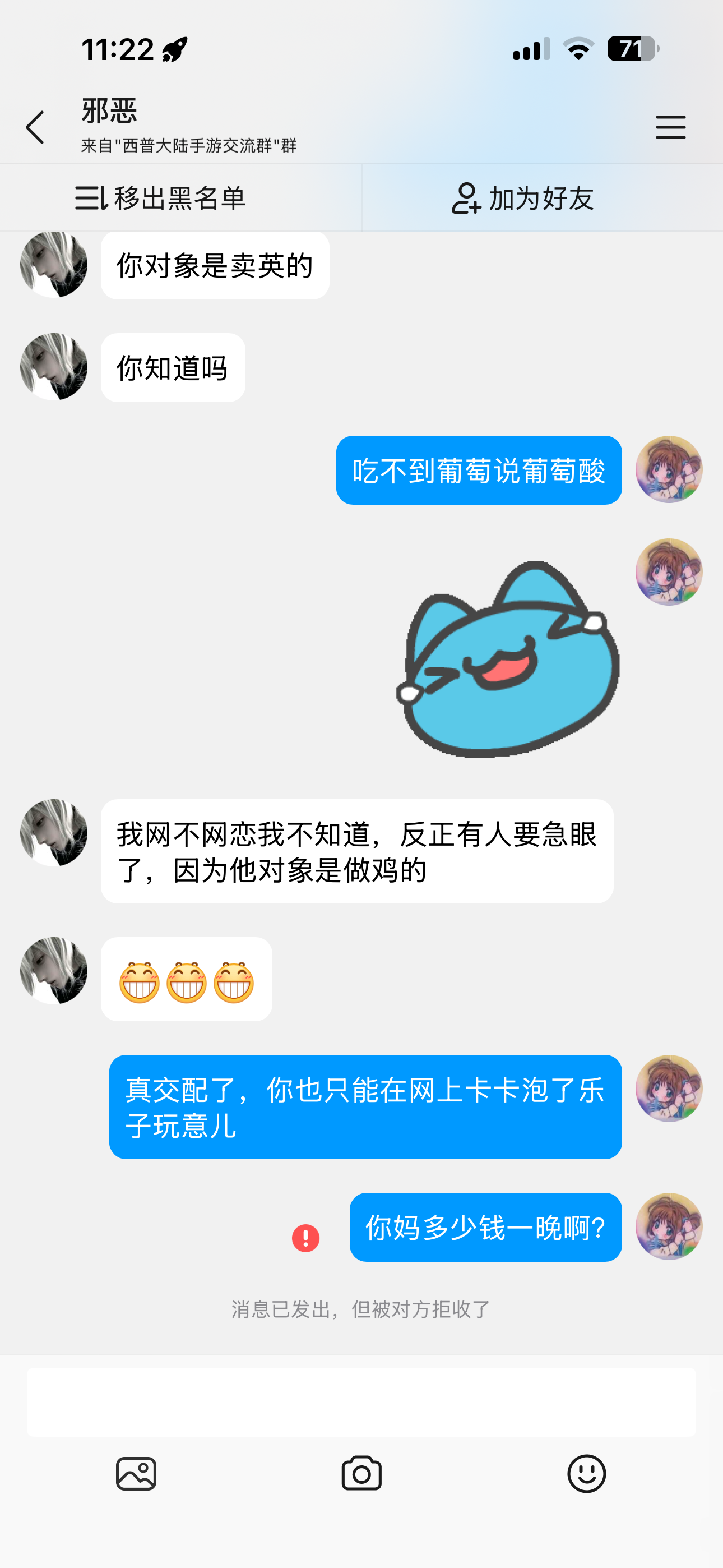The image size is (723, 1568).
Task: Tap 移出黑名单 to unblock the user
Action: 161,198
